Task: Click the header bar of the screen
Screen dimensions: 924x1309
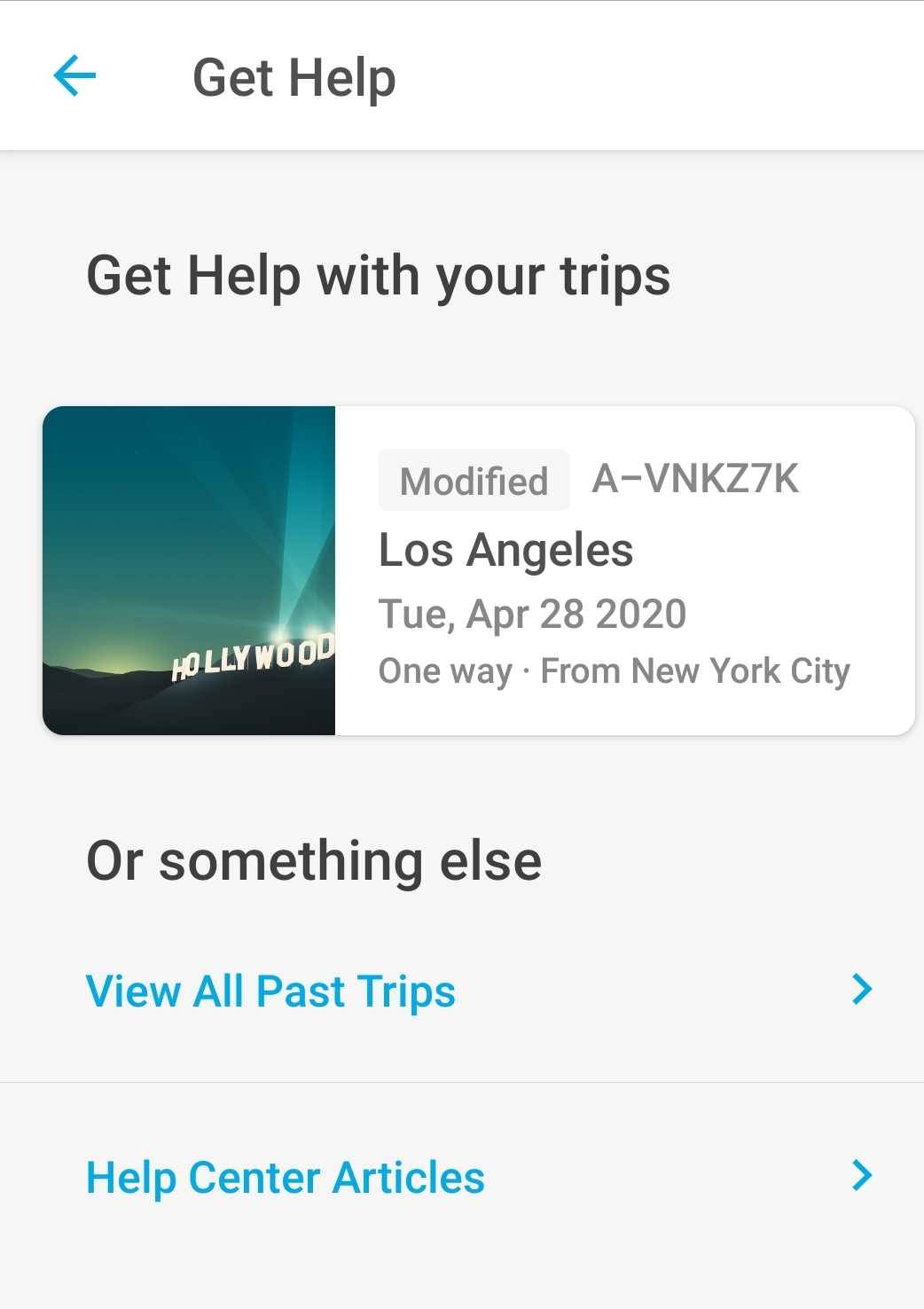Action: click(x=461, y=75)
